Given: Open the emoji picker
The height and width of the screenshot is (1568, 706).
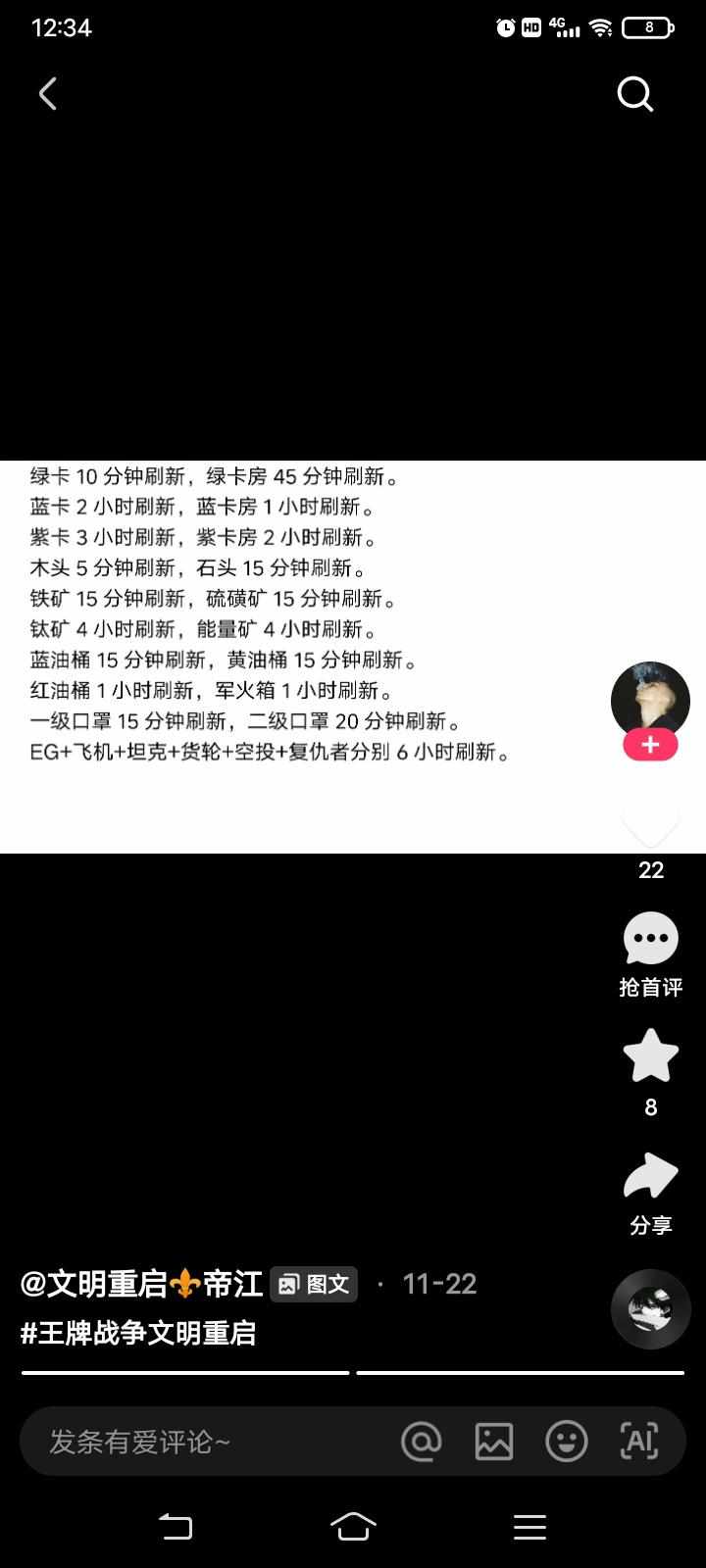Looking at the screenshot, I should pyautogui.click(x=567, y=1442).
